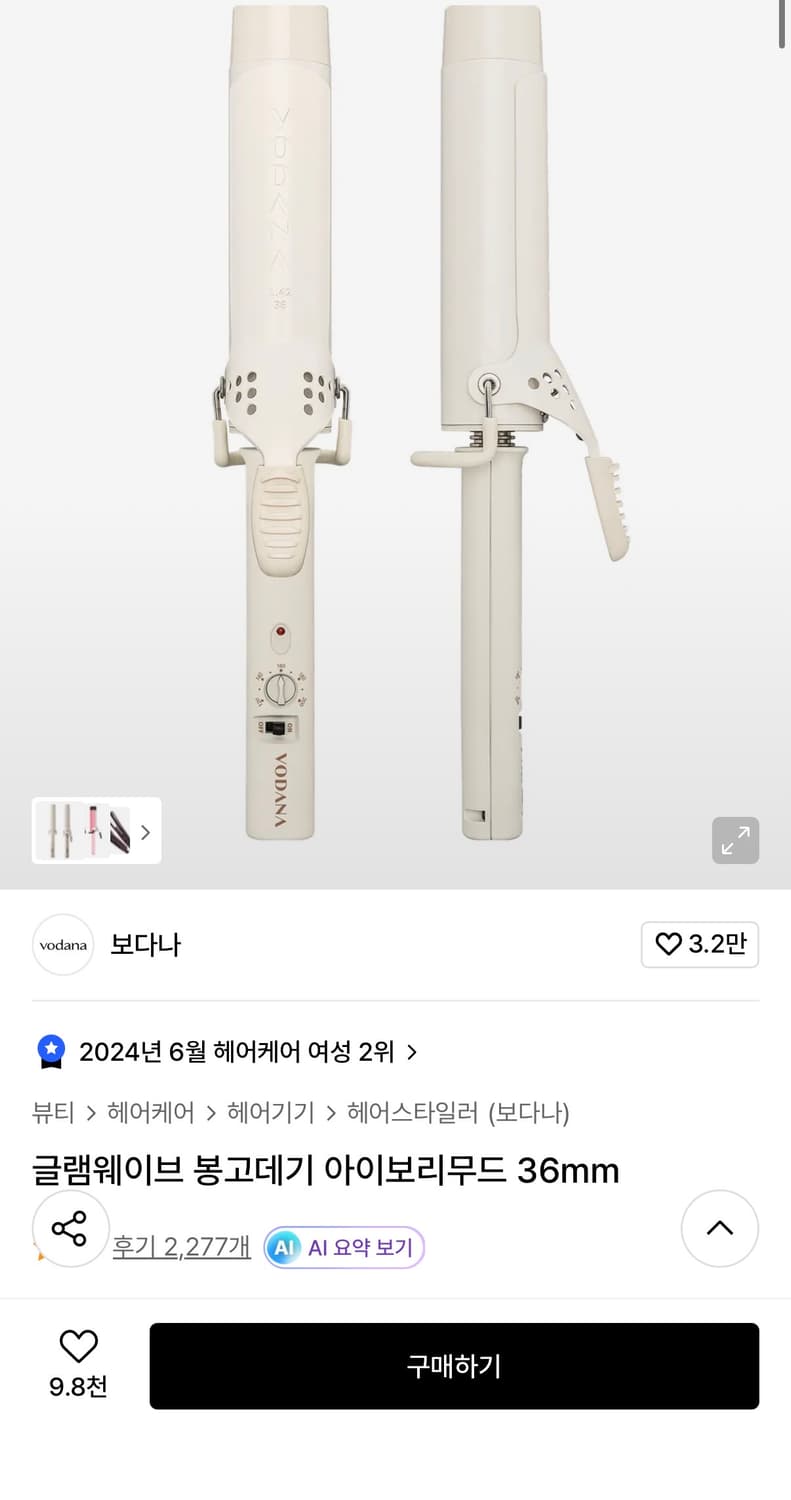Open sharing options via the share icon

tap(70, 1229)
